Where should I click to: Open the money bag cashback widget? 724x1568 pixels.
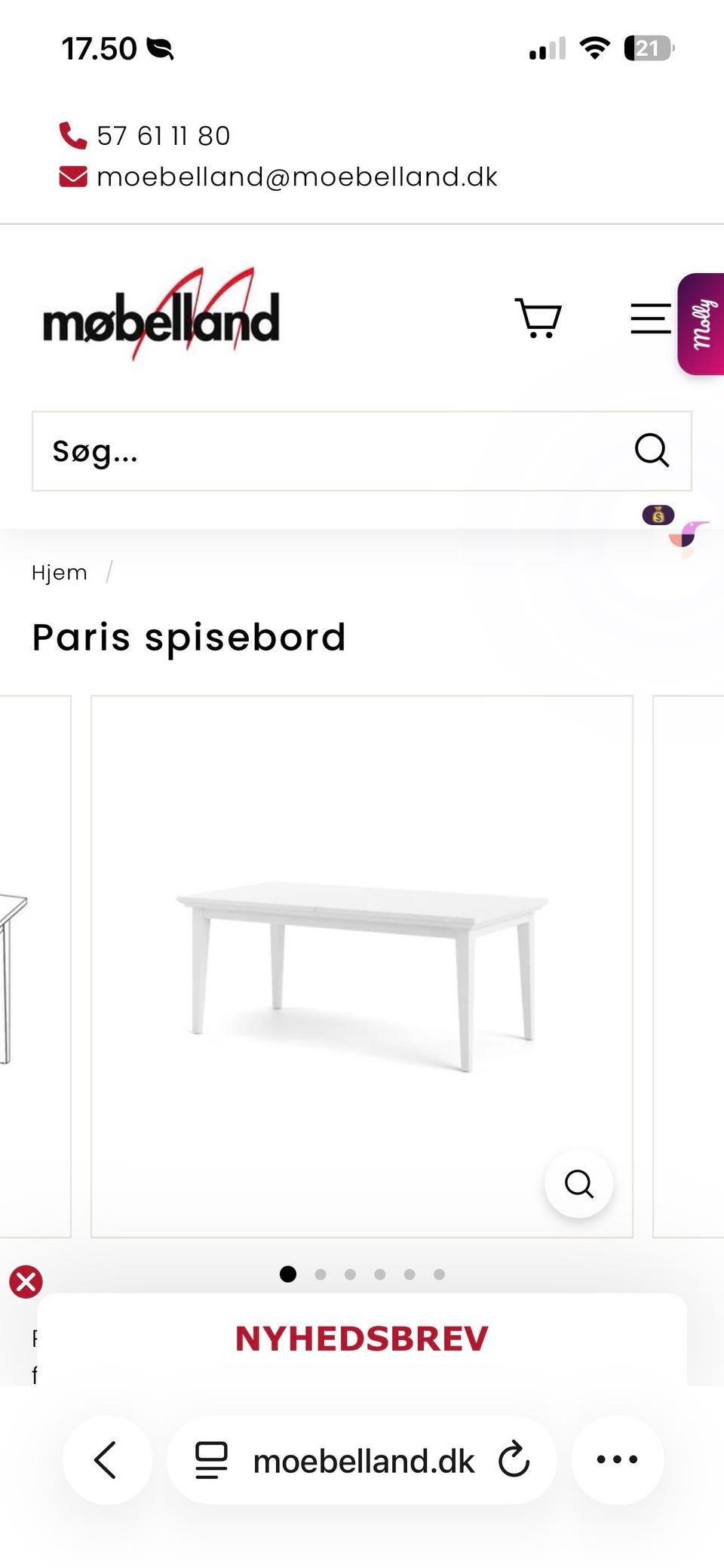point(660,515)
